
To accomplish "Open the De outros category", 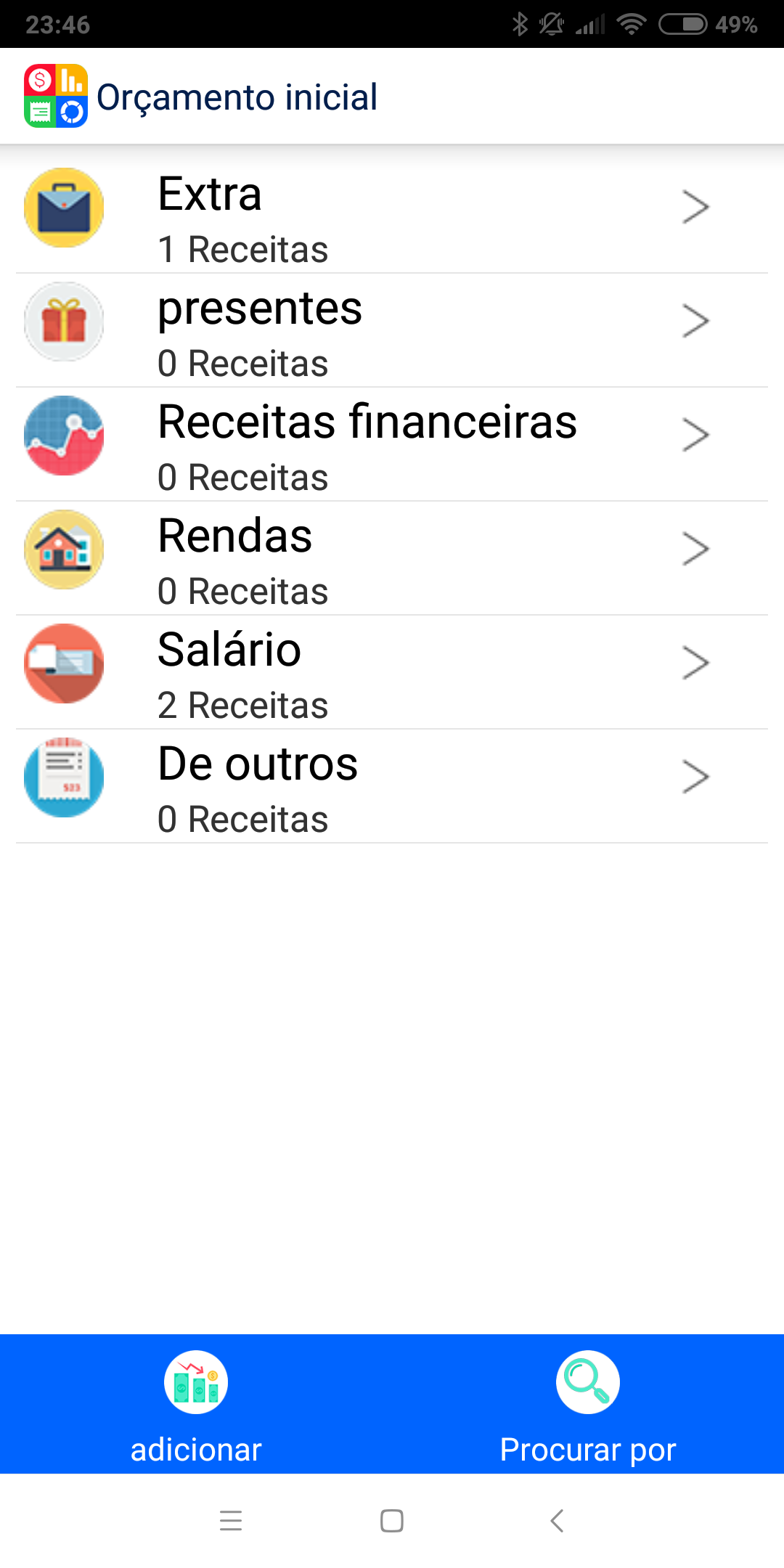I will coord(392,786).
